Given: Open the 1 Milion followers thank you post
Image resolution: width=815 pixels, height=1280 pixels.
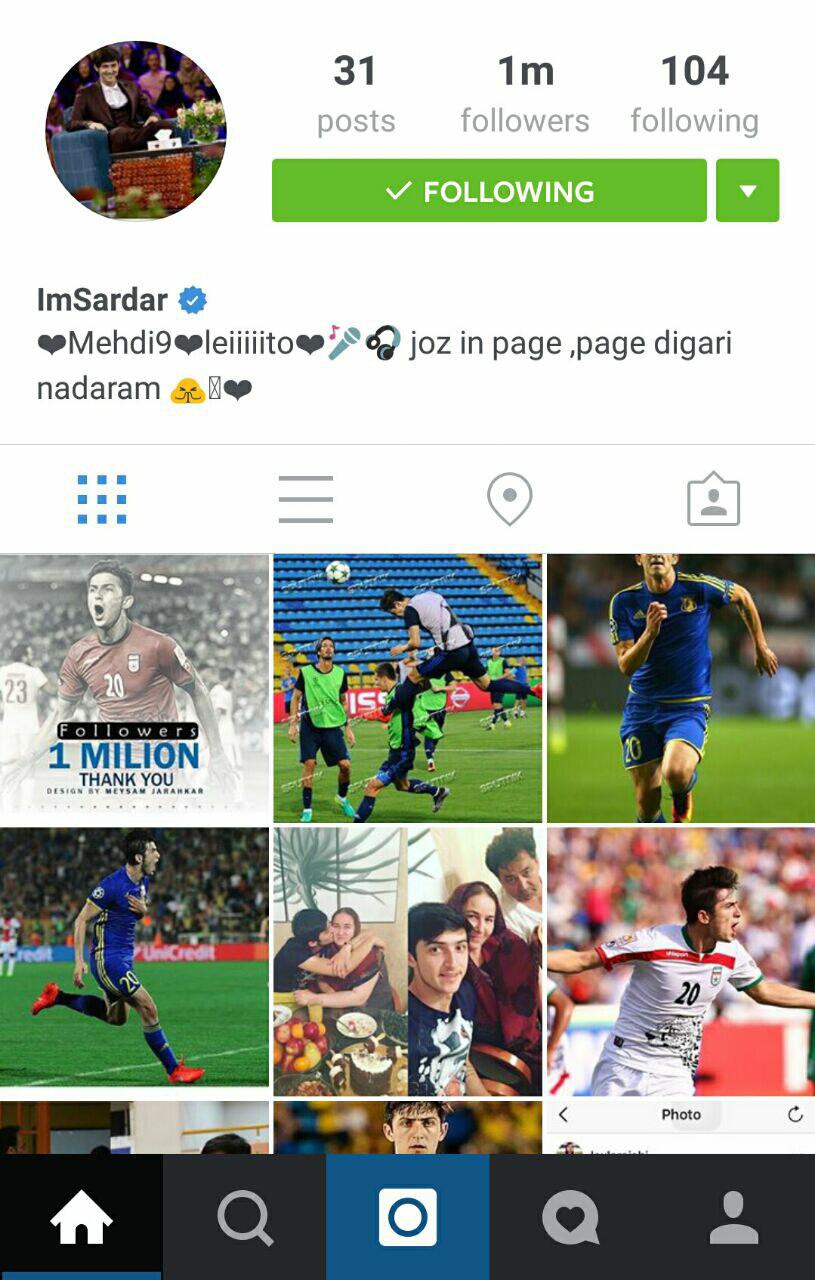Looking at the screenshot, I should (134, 688).
